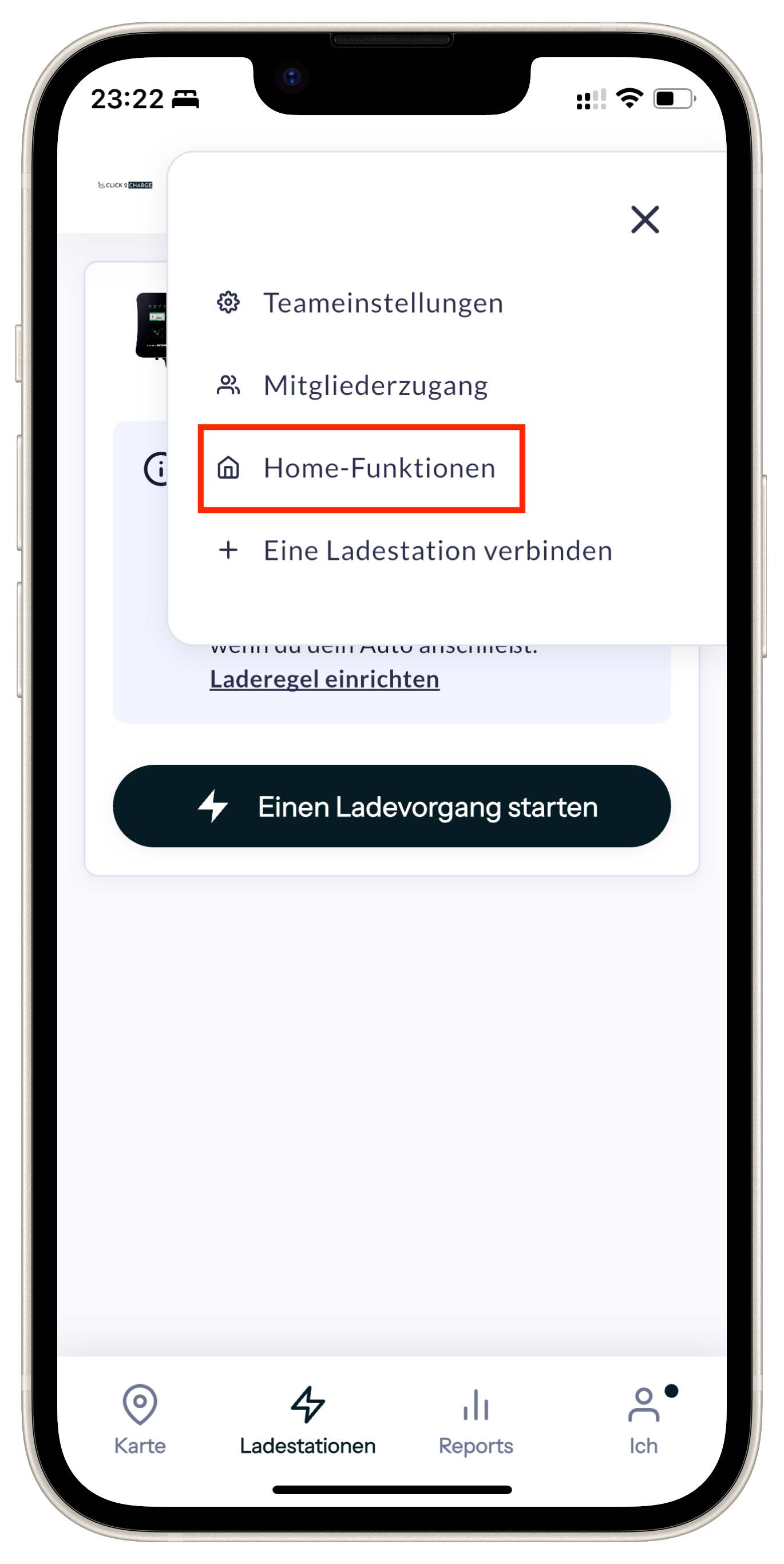This screenshot has width=784, height=1564.
Task: Select Home-Funktionen
Action: [x=379, y=468]
